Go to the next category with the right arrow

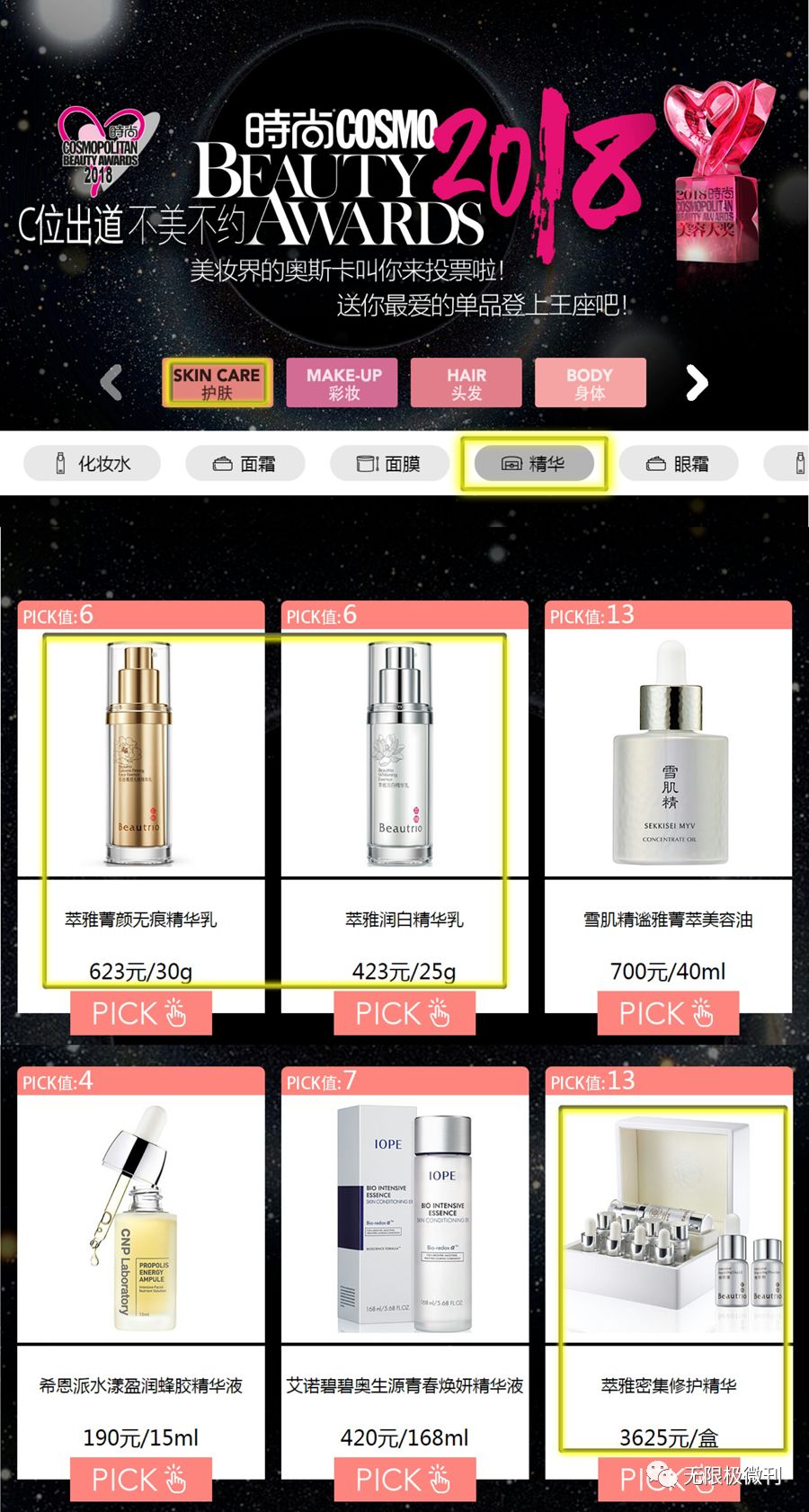pyautogui.click(x=697, y=382)
